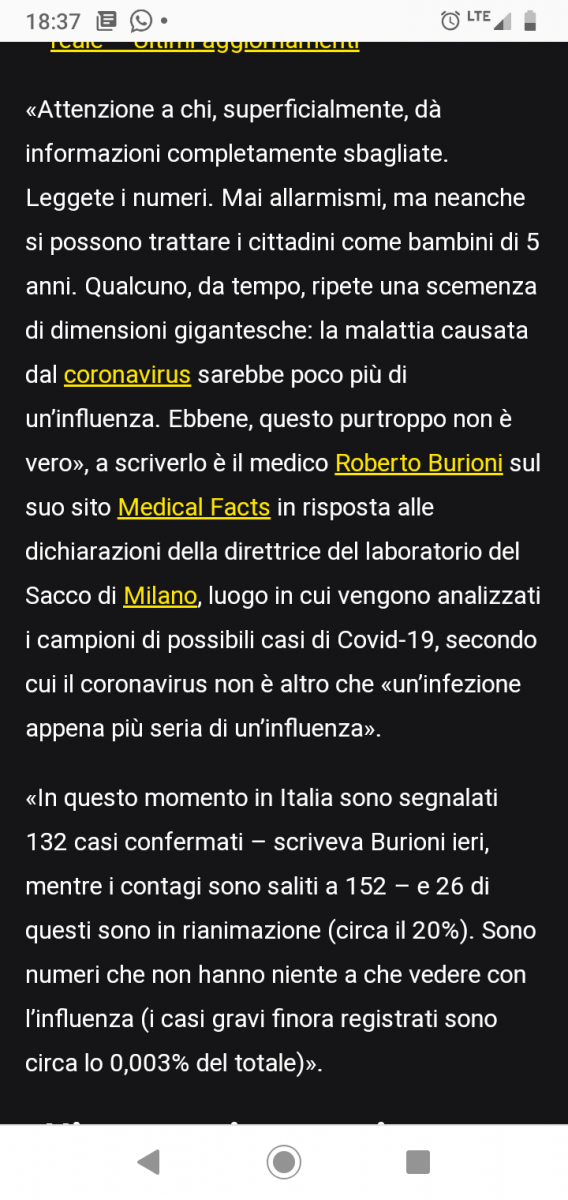Open the Roberto Burioni link
Viewport: 568px width, 1200px height.
pyautogui.click(x=418, y=463)
